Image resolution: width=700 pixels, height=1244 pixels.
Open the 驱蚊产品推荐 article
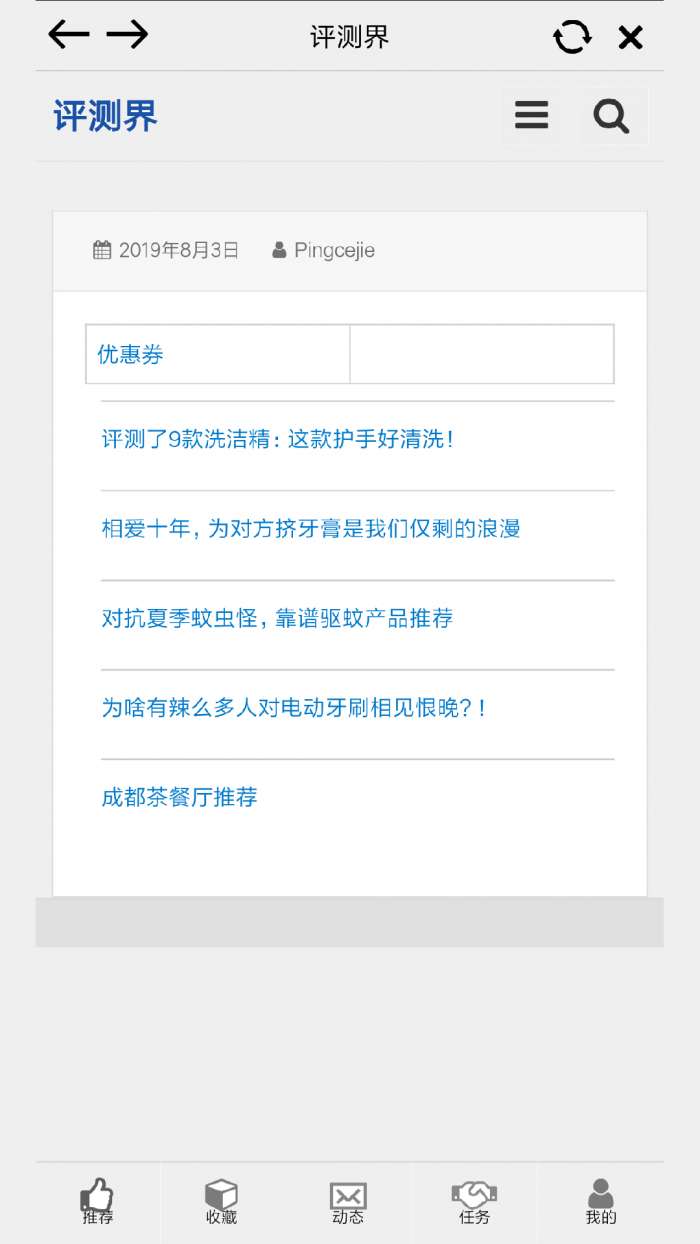coord(277,618)
